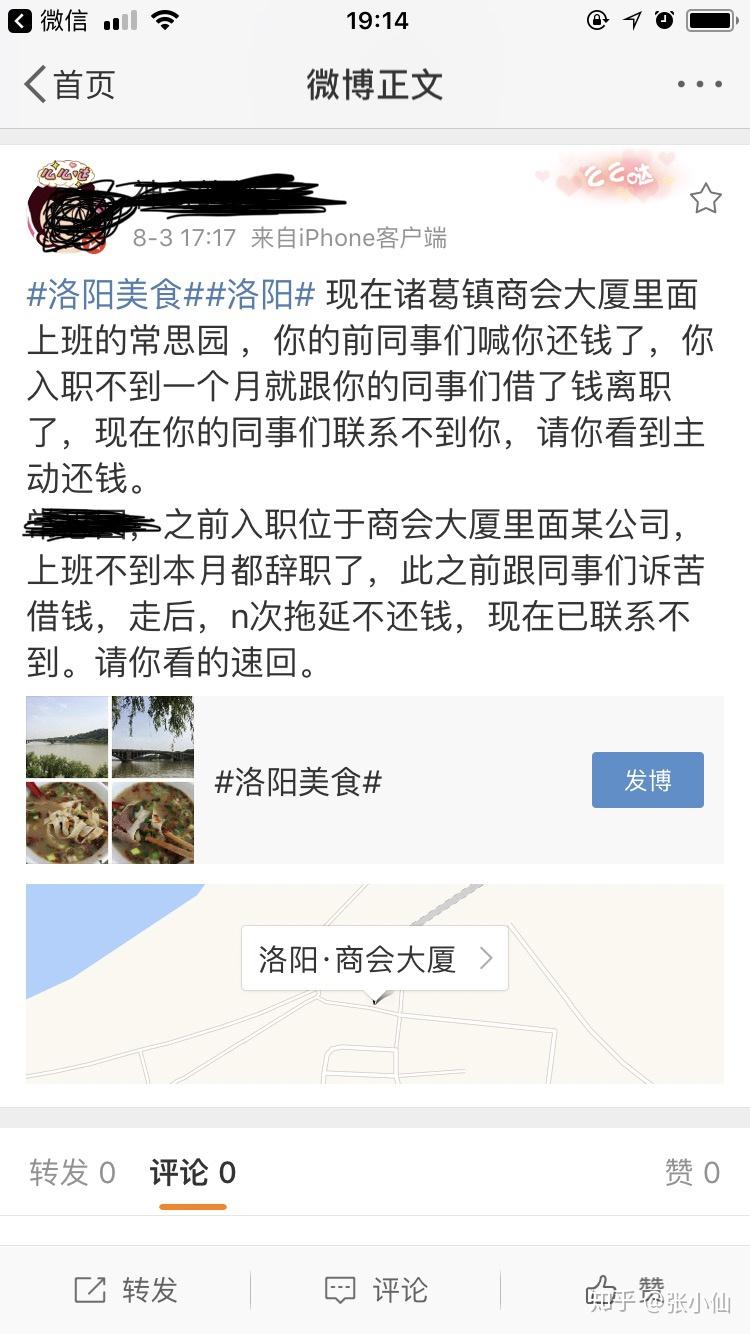Show the 赞 0 likes list
Viewport: 750px width, 1334px height.
coord(692,1172)
